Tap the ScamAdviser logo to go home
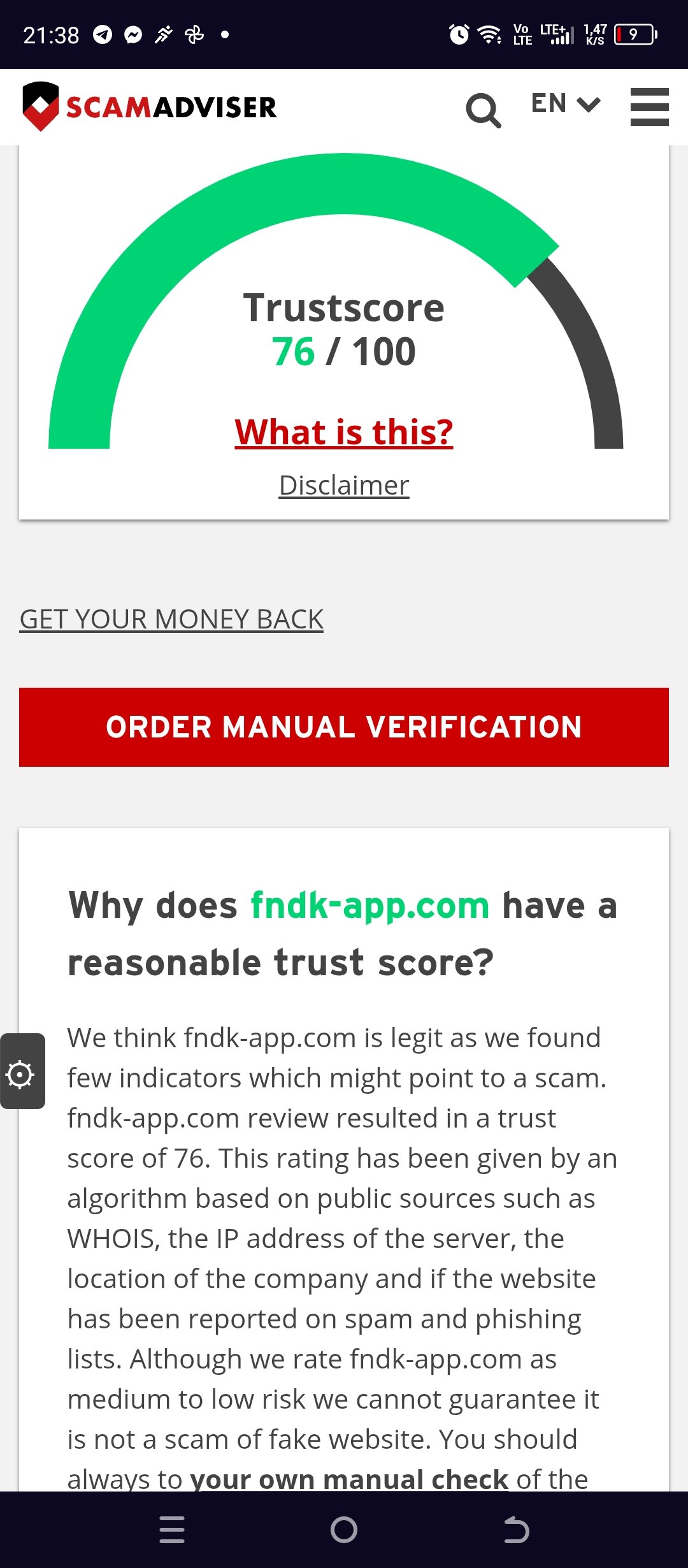Image resolution: width=688 pixels, height=1568 pixels. (150, 106)
